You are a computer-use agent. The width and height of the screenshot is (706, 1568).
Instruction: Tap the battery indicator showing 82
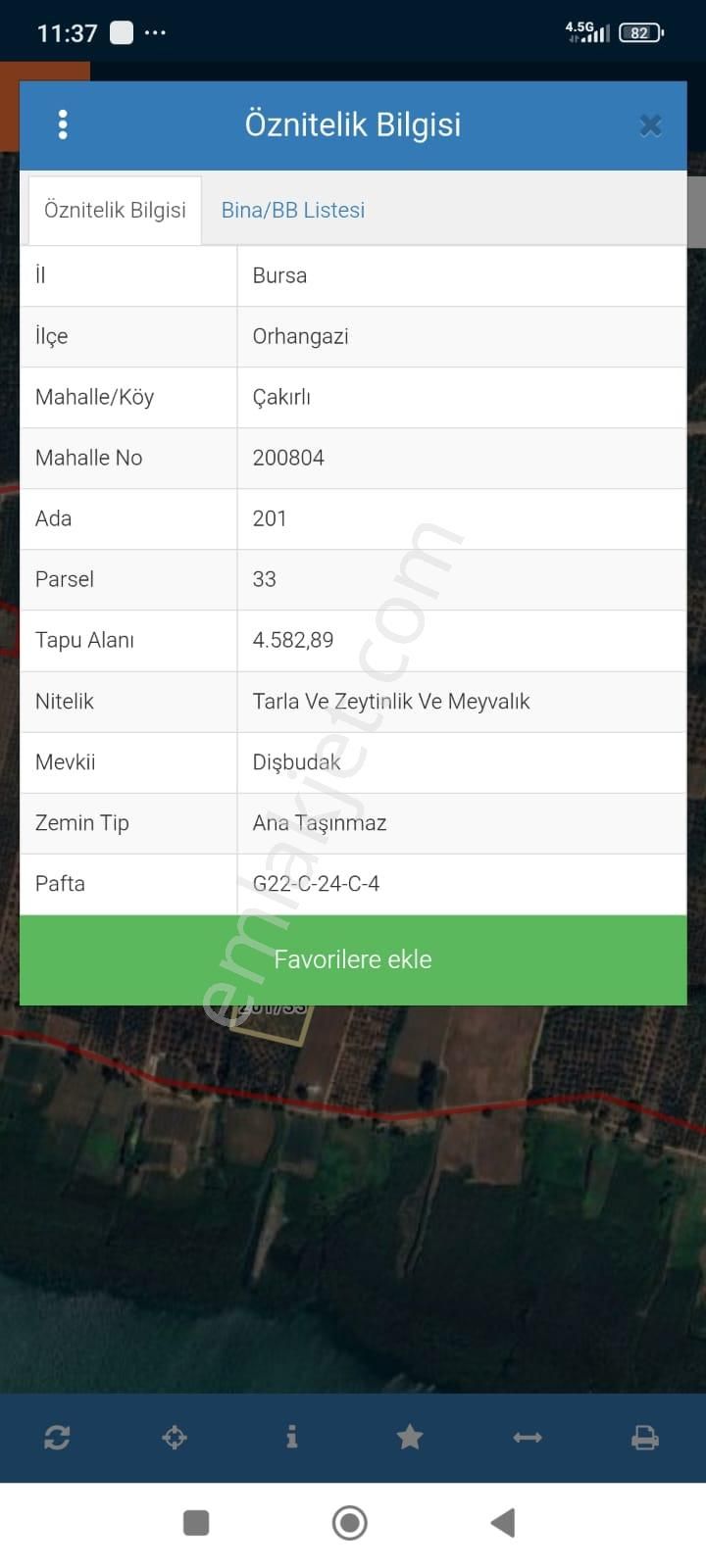(639, 32)
